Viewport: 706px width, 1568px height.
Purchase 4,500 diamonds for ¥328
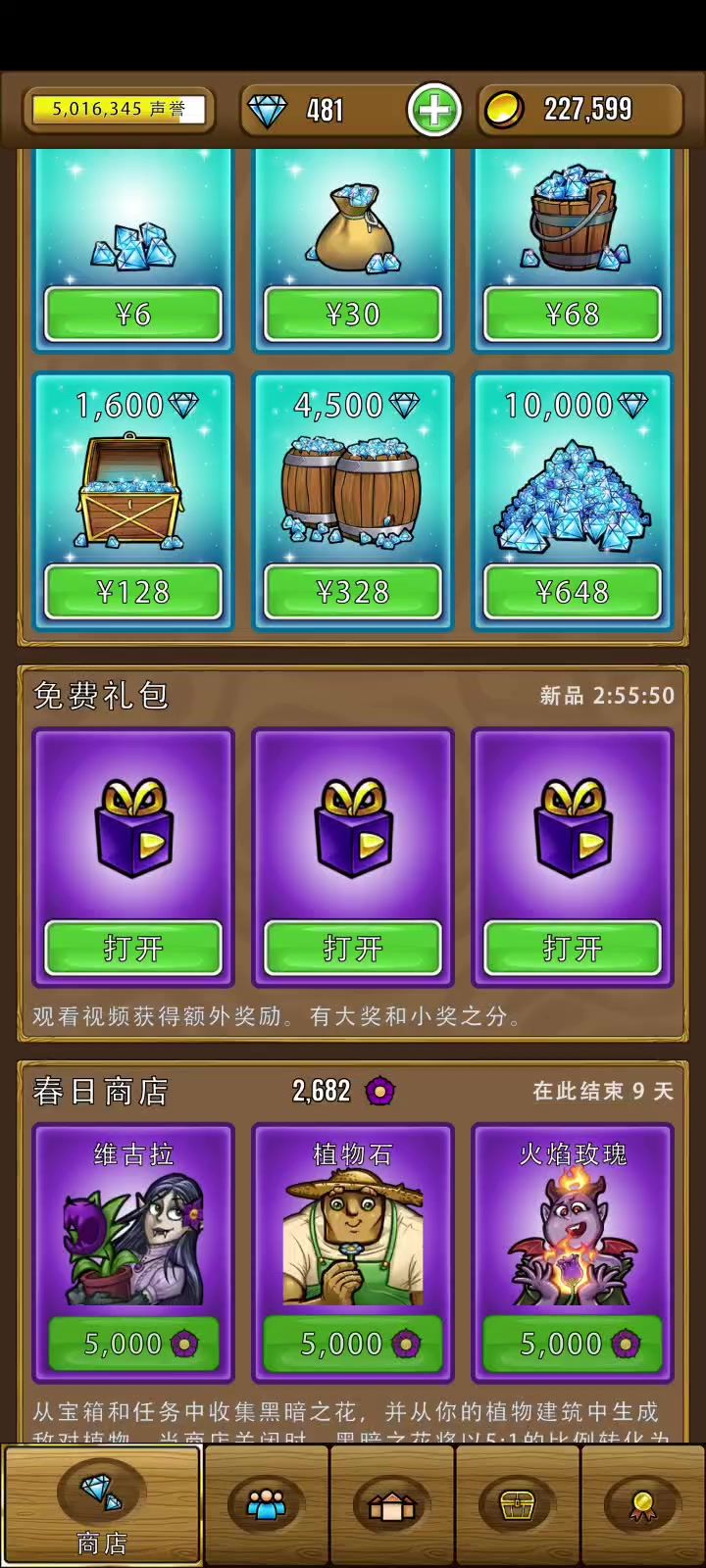(x=353, y=592)
